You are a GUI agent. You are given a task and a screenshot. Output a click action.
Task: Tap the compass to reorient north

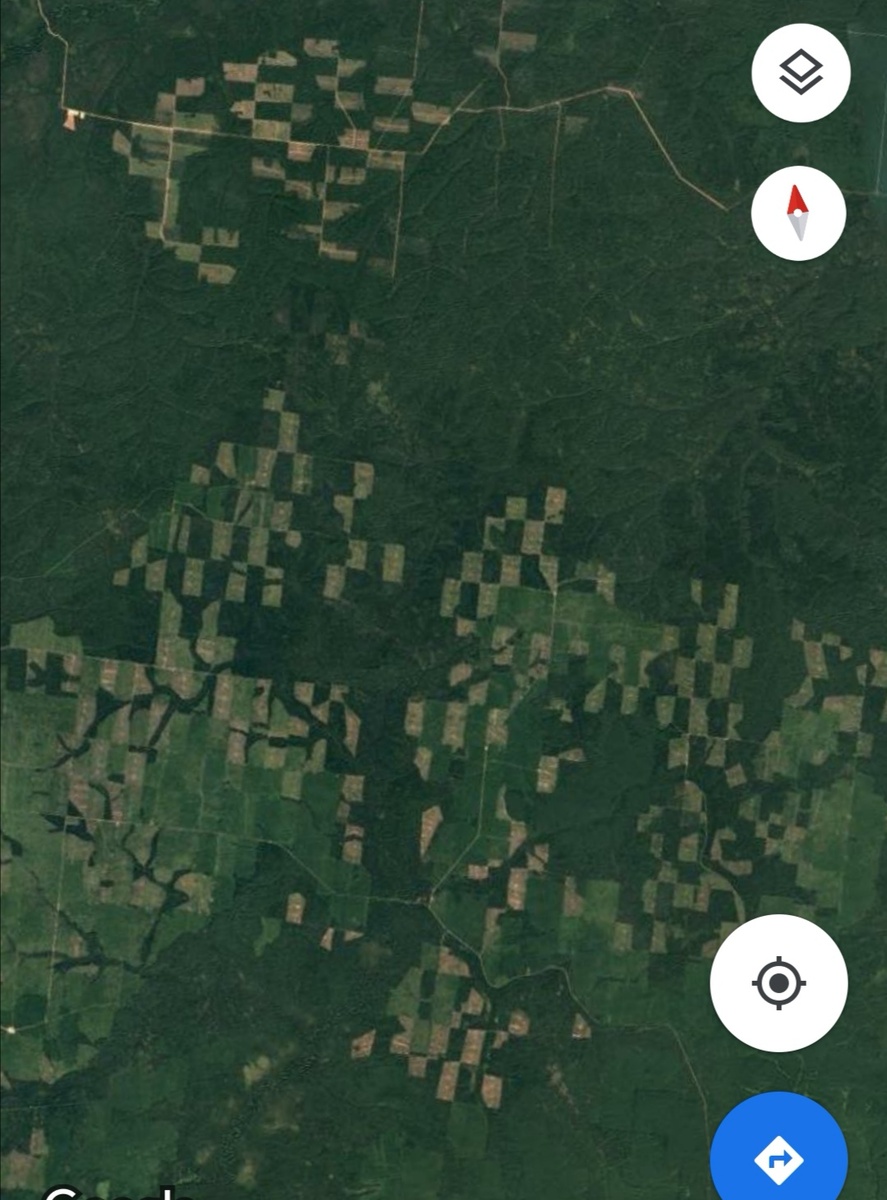798,213
